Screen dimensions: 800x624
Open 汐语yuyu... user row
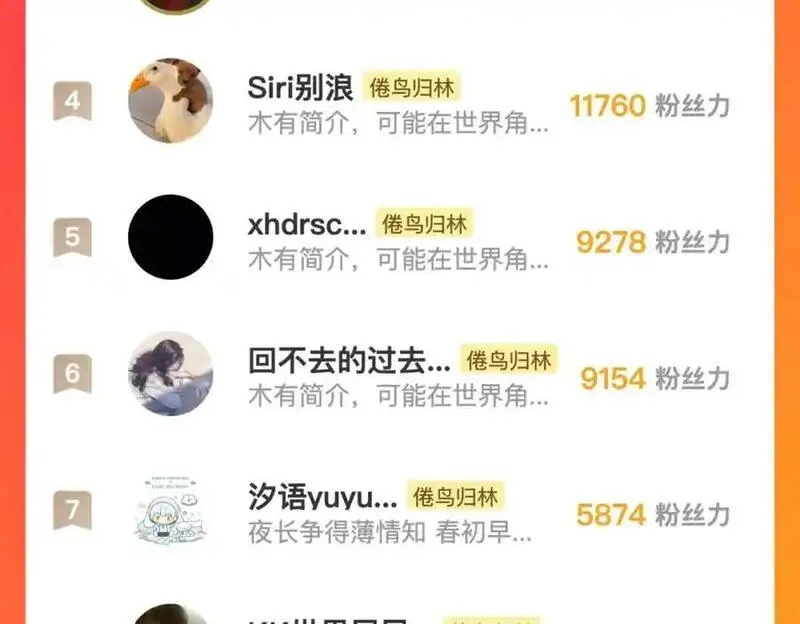399,510
